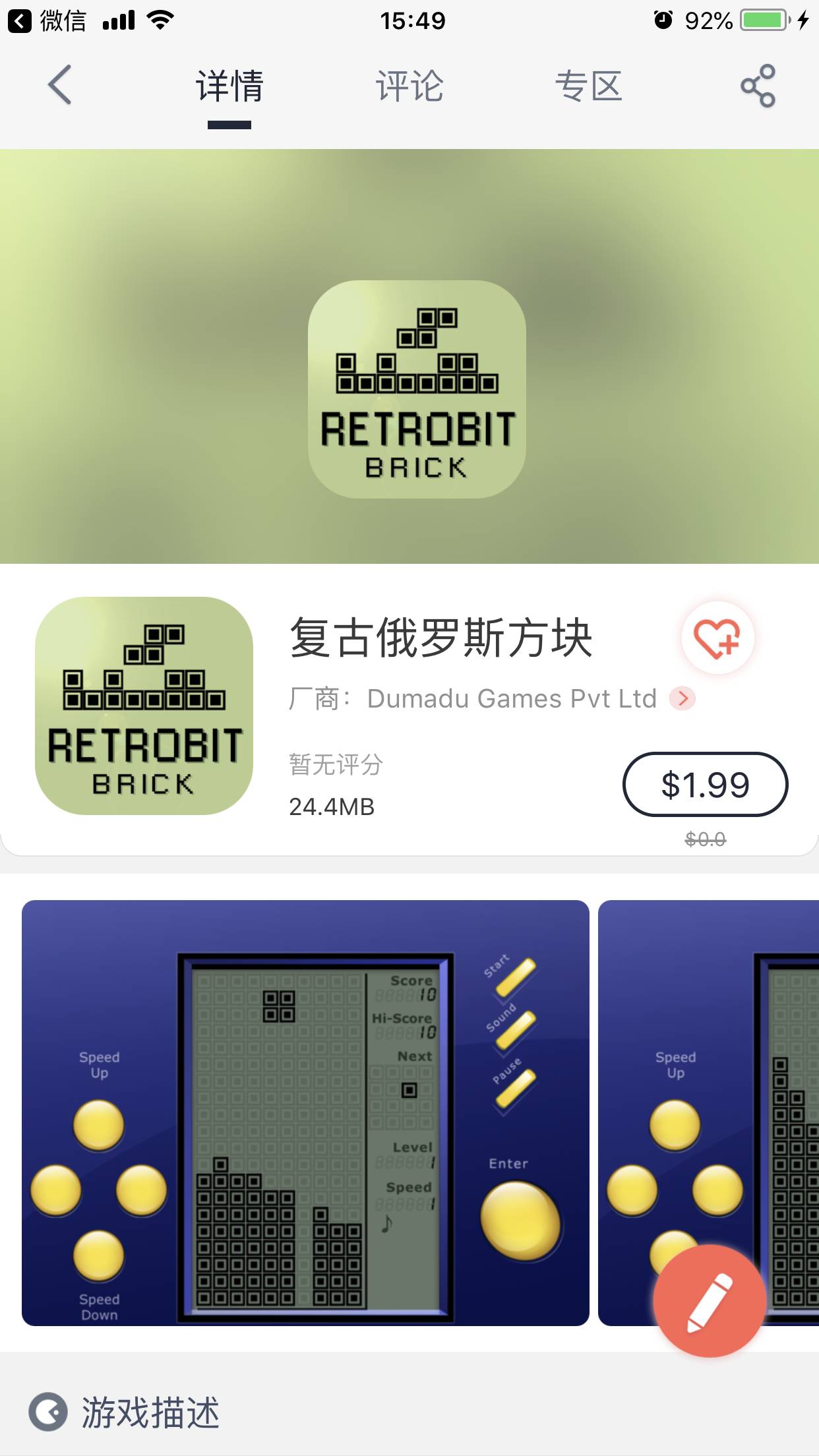
Task: Go back to the previous page
Action: (59, 85)
